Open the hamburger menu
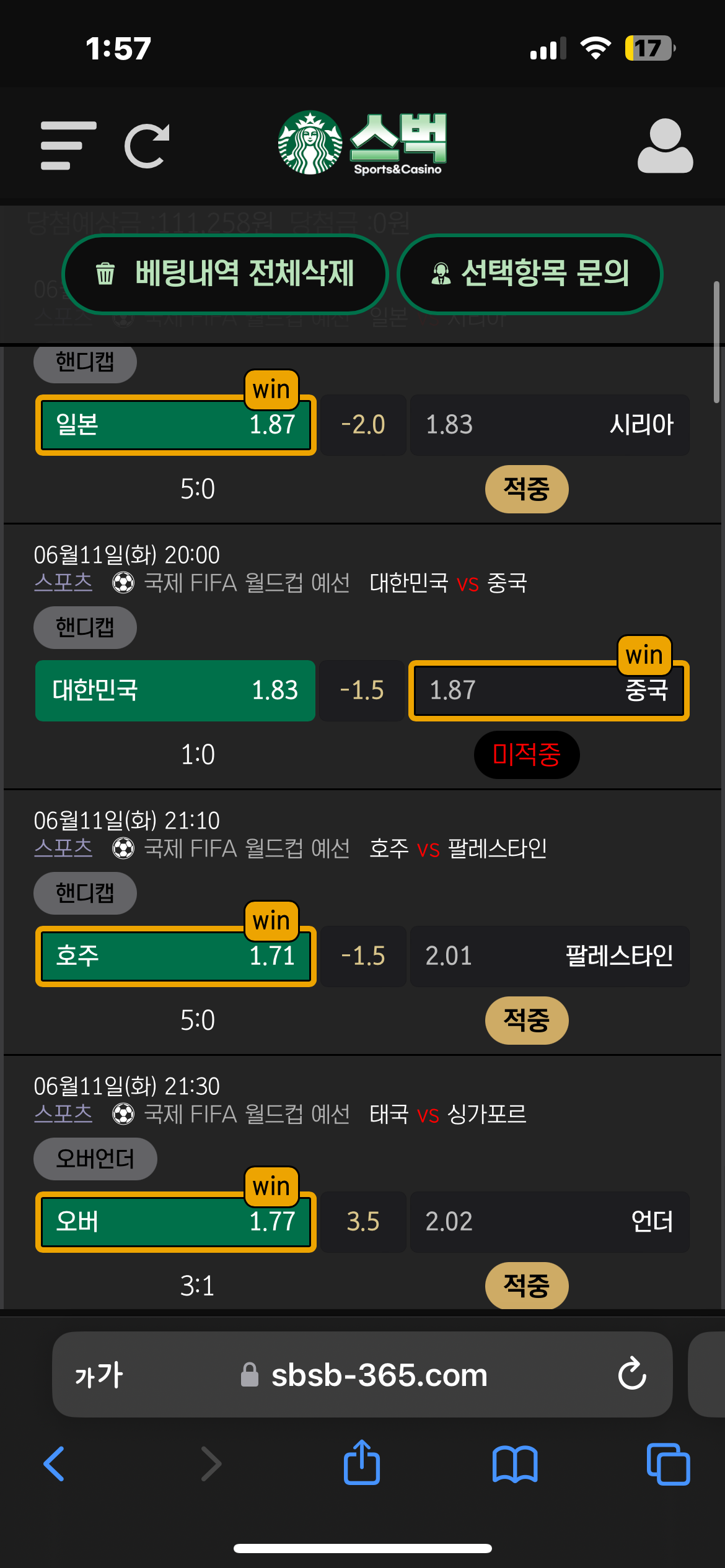 click(68, 146)
